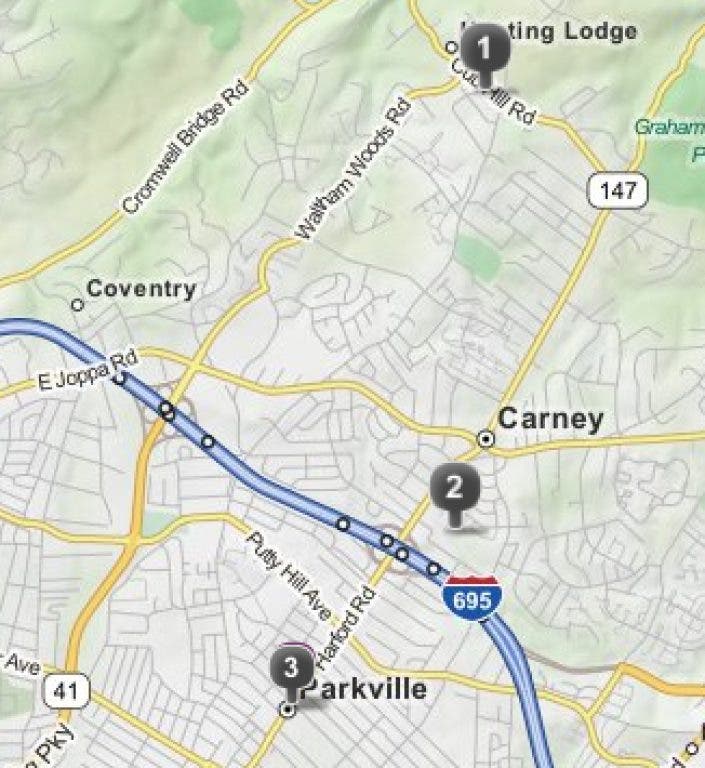
Task: Tap map pin number 3 at Parkville
Action: pos(292,666)
